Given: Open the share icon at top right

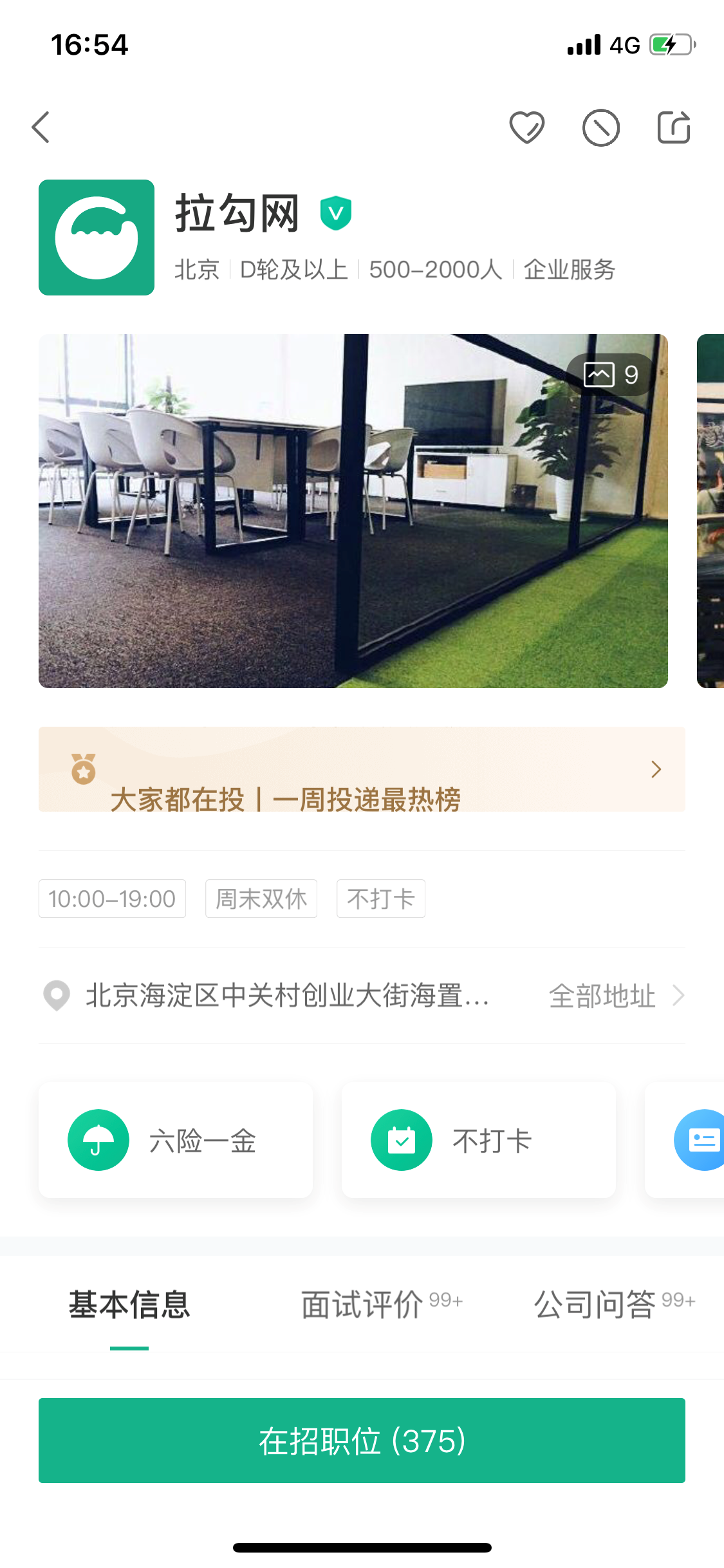Looking at the screenshot, I should pos(673,127).
